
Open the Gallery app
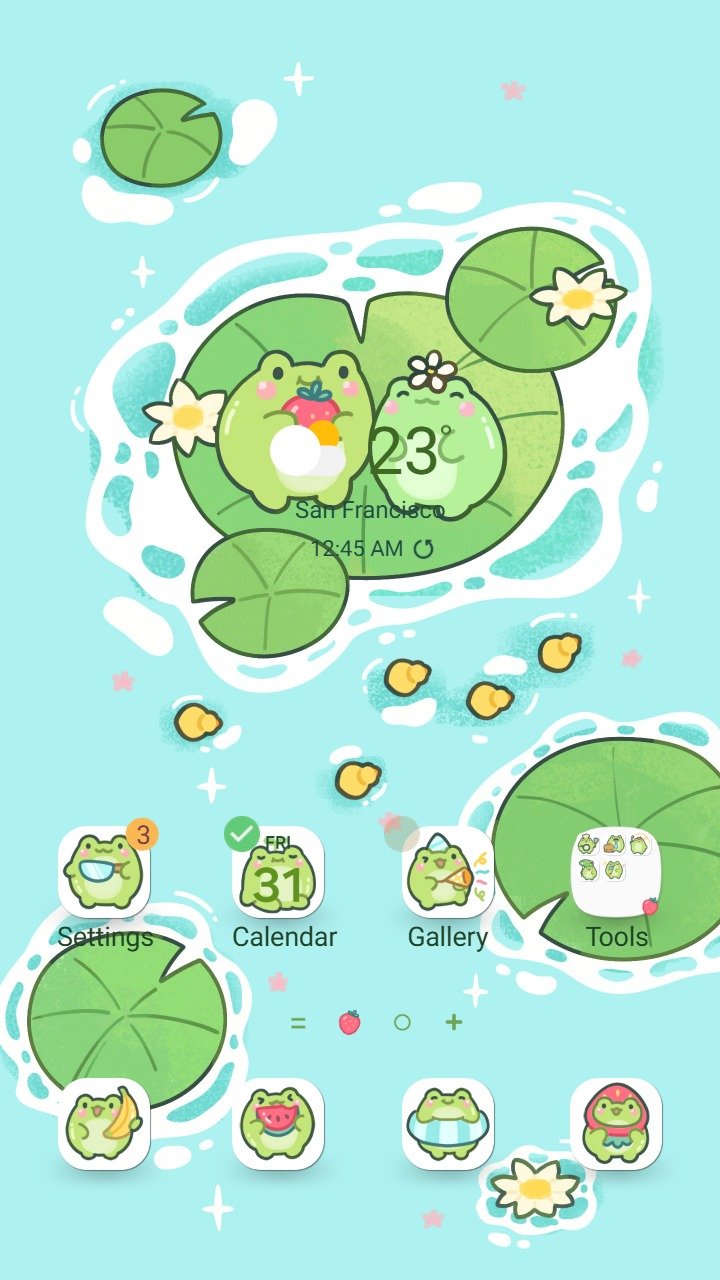448,872
